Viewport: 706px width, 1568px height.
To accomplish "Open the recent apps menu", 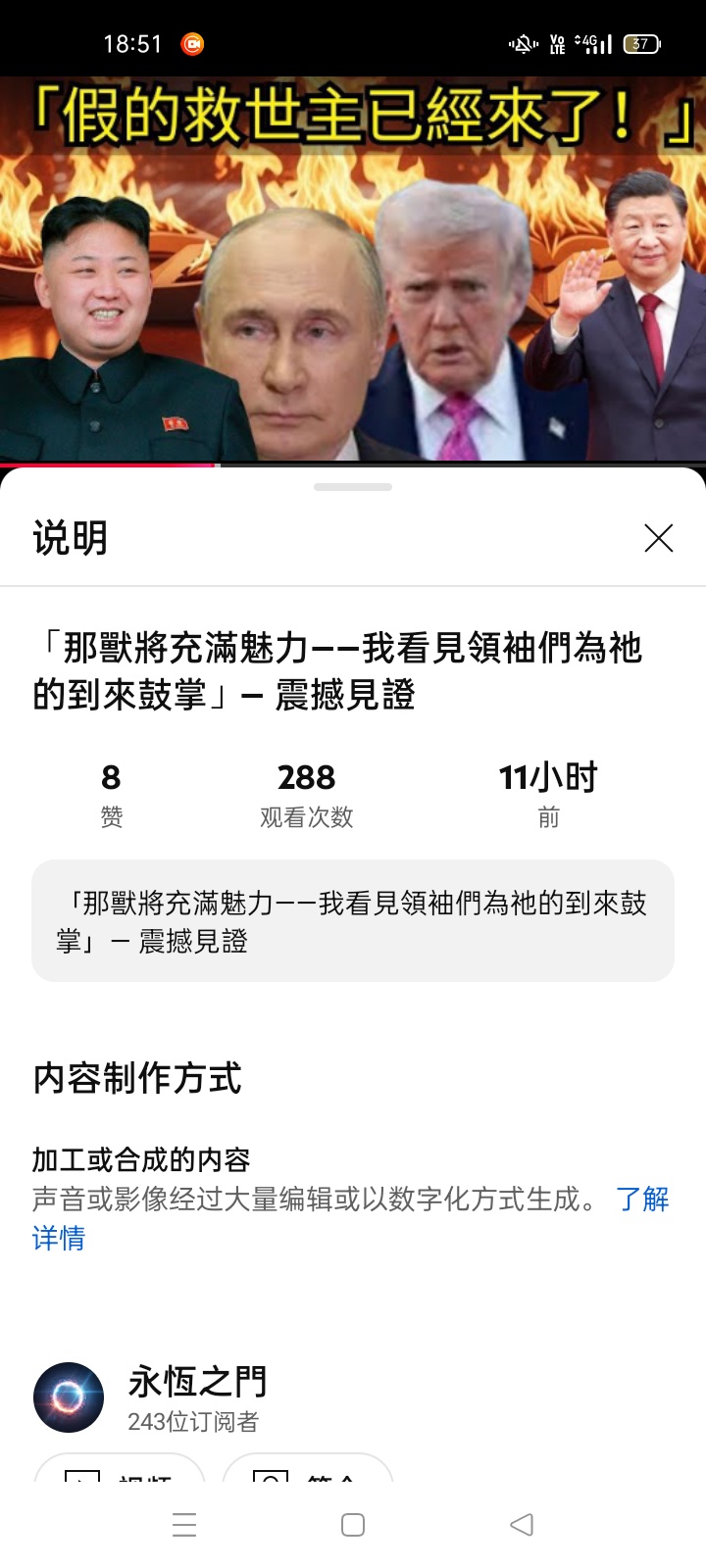I will click(x=184, y=1525).
